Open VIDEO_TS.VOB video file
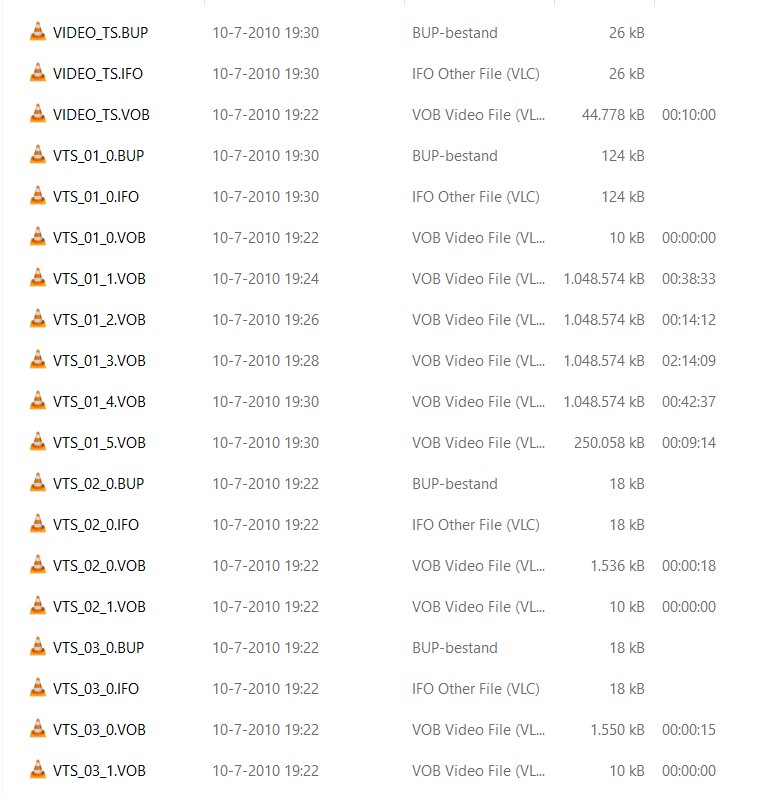 click(100, 115)
